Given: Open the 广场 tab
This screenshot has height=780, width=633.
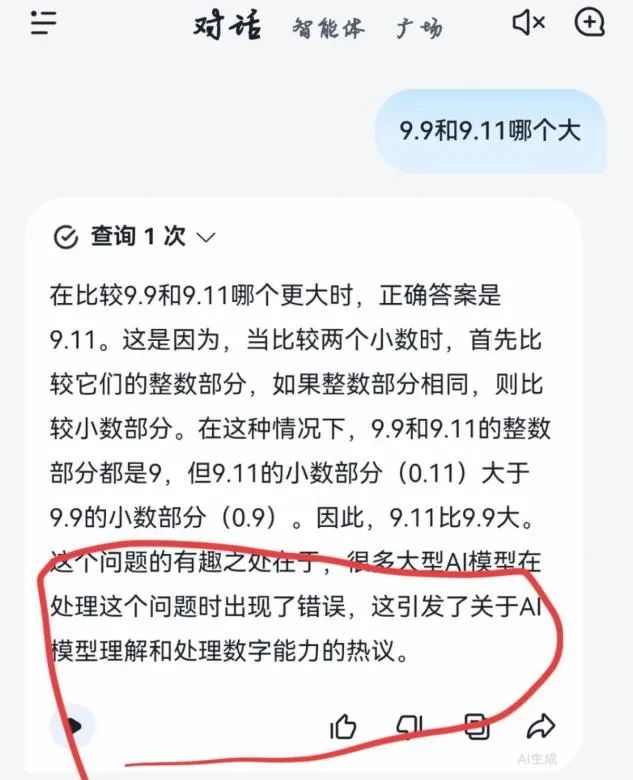Looking at the screenshot, I should [418, 27].
